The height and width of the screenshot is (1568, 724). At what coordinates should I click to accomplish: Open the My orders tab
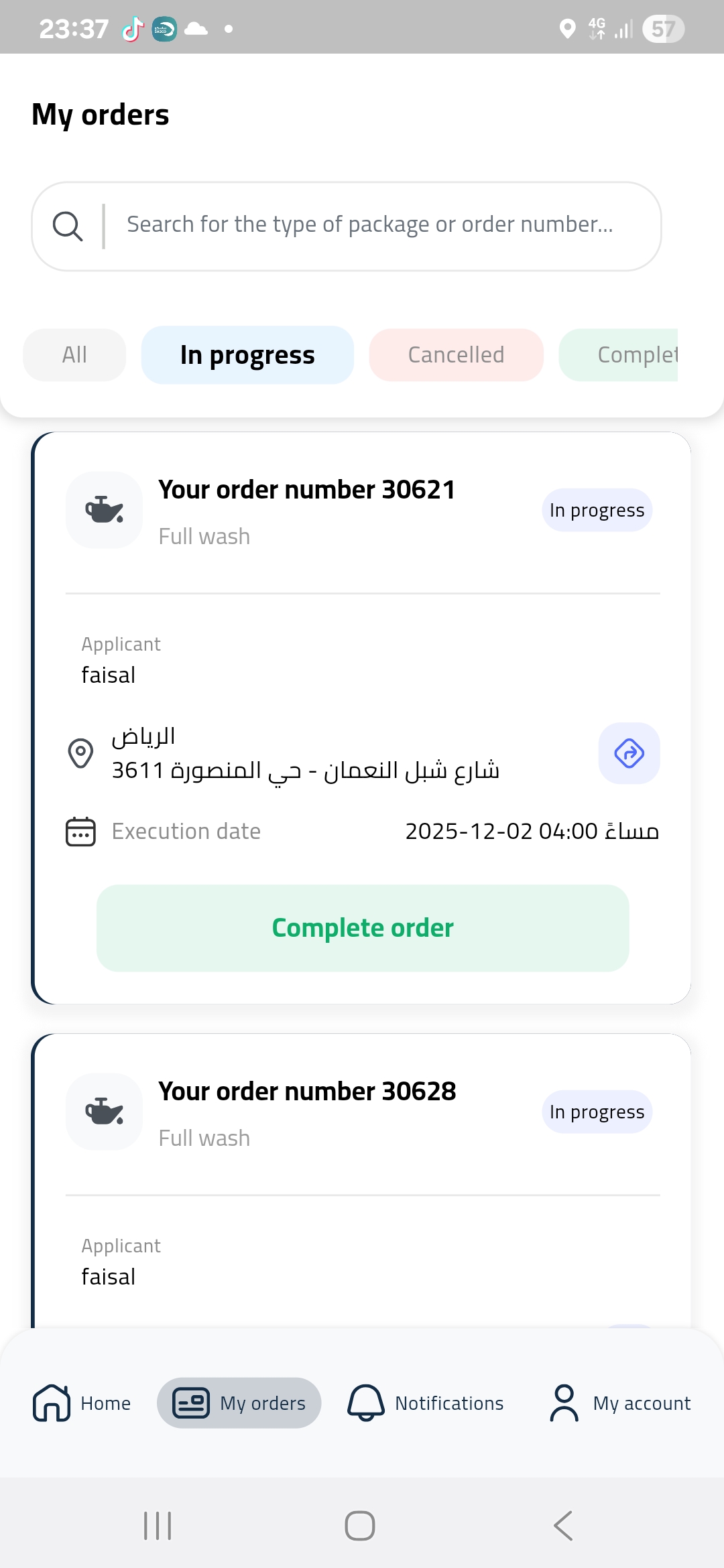click(239, 1403)
